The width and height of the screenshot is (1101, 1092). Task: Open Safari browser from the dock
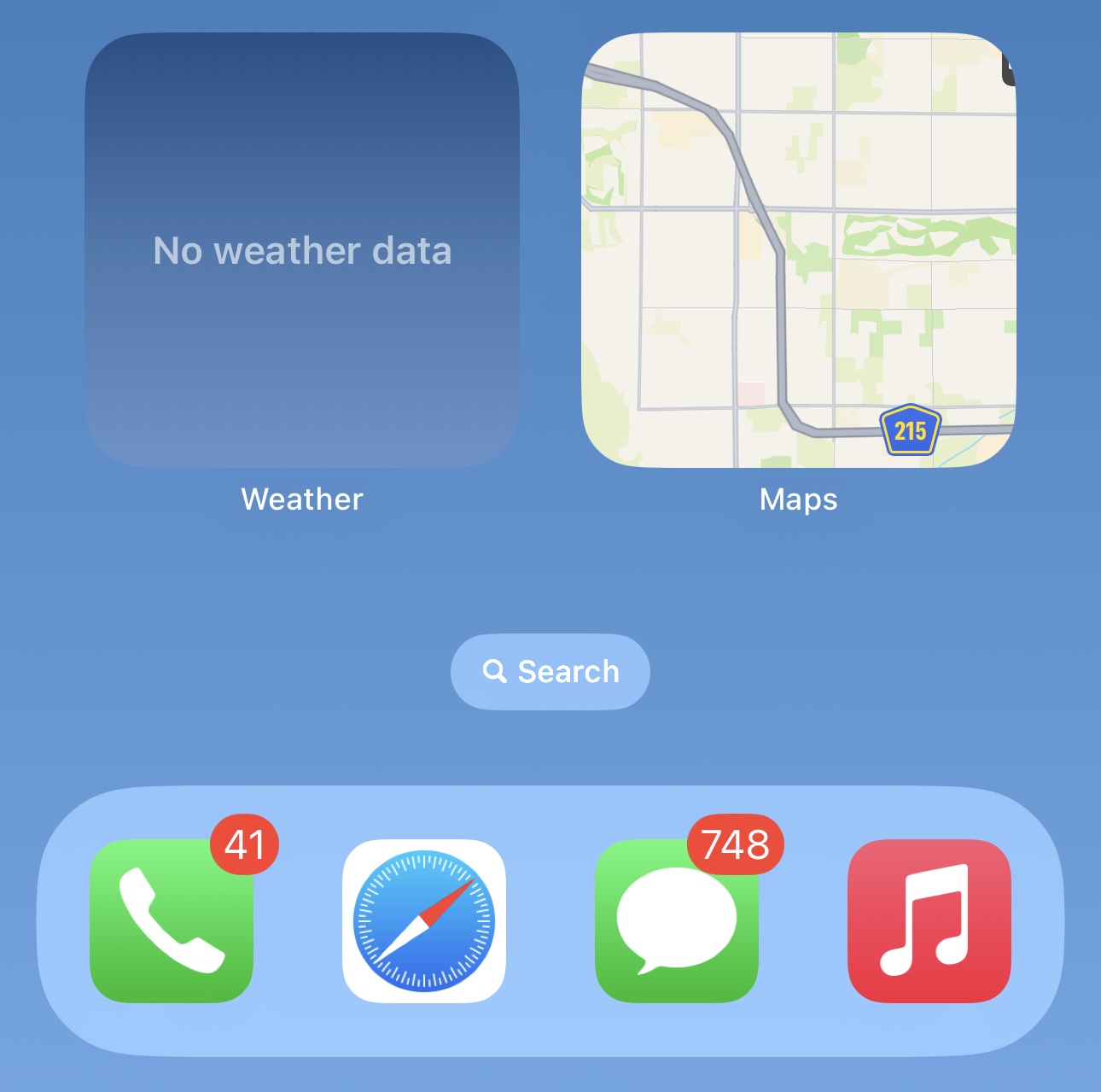click(x=424, y=920)
